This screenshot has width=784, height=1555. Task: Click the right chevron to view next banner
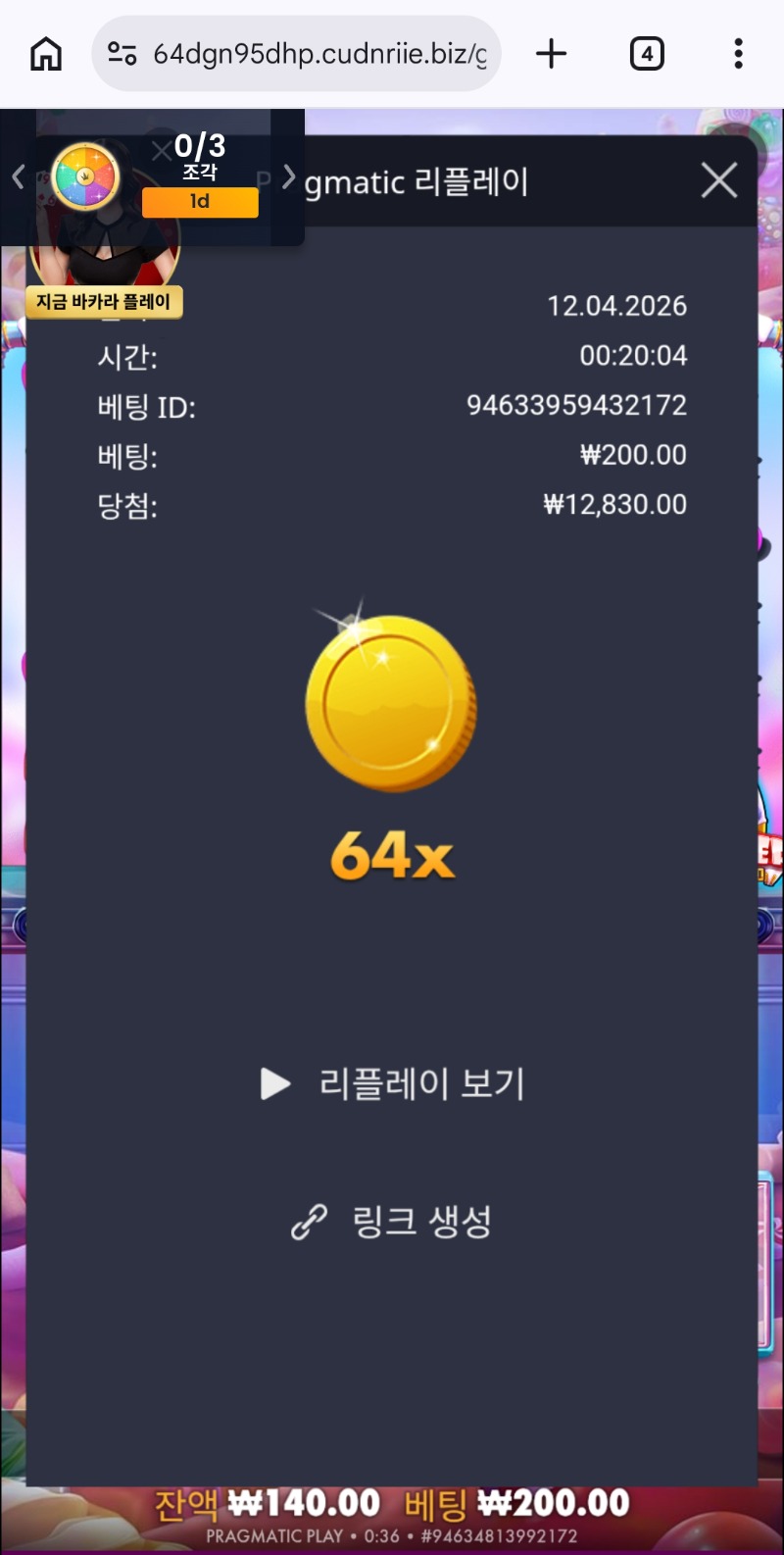point(289,177)
